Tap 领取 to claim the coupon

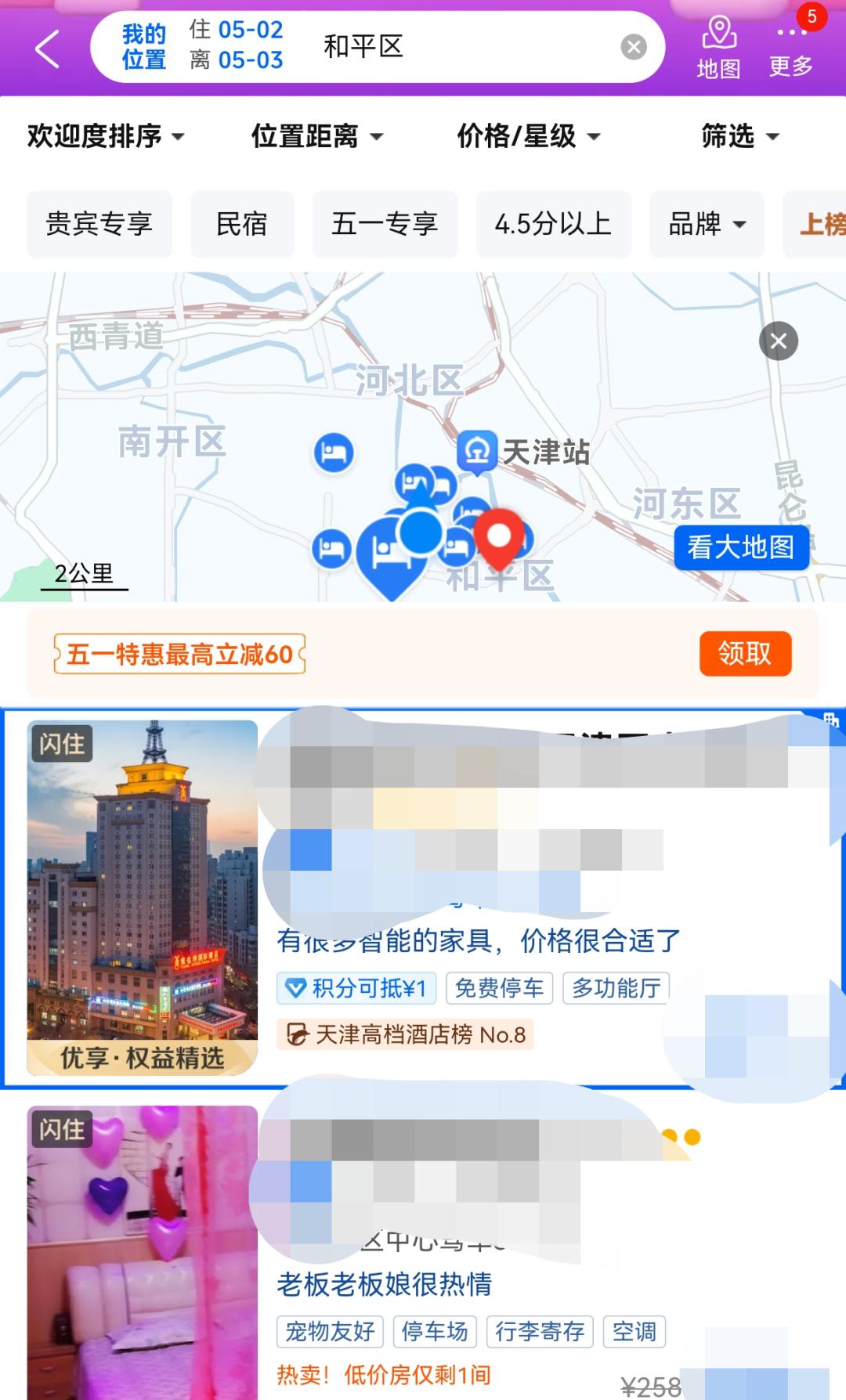point(744,653)
